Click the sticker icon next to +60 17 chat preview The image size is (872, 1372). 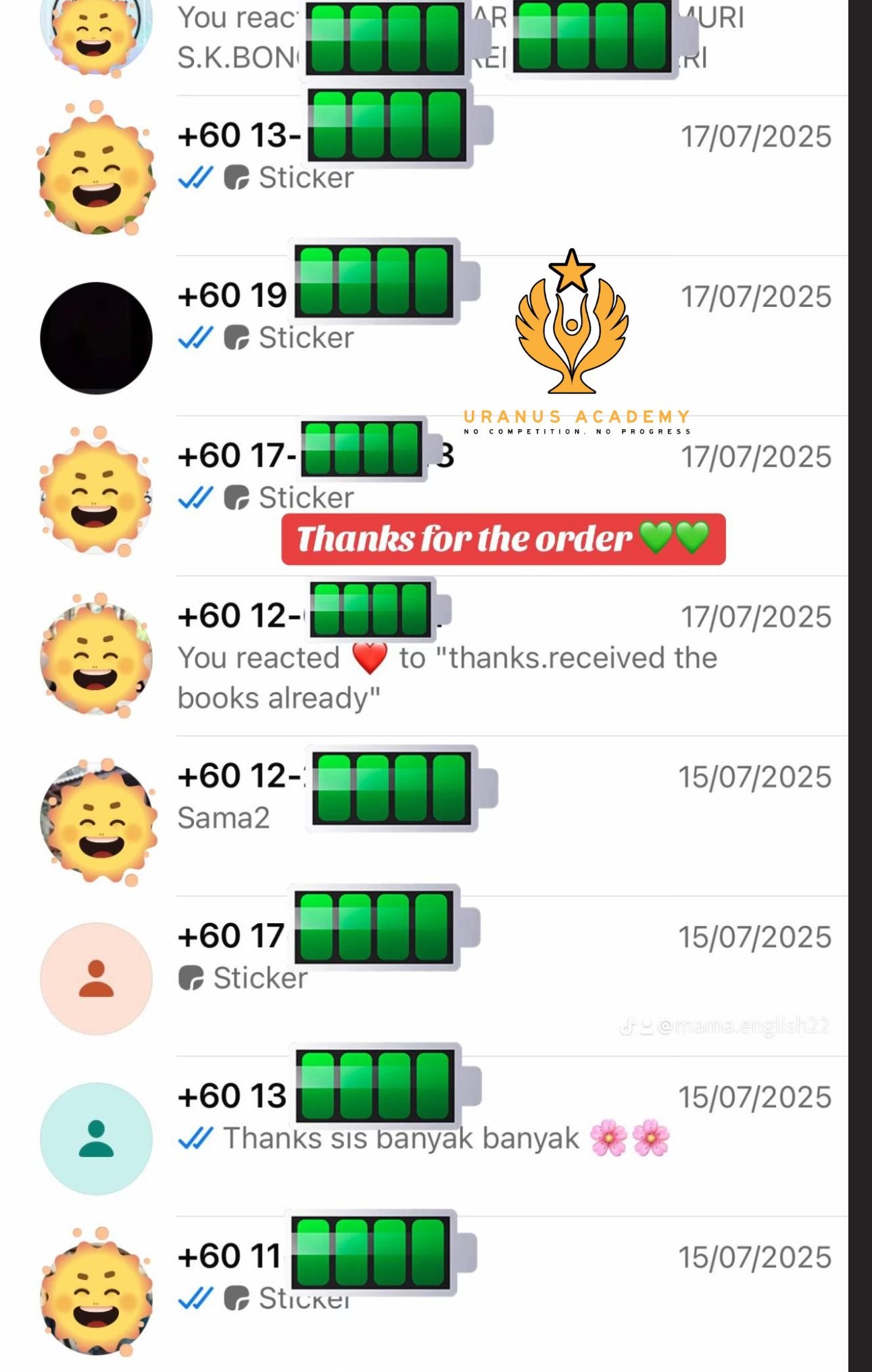[237, 497]
